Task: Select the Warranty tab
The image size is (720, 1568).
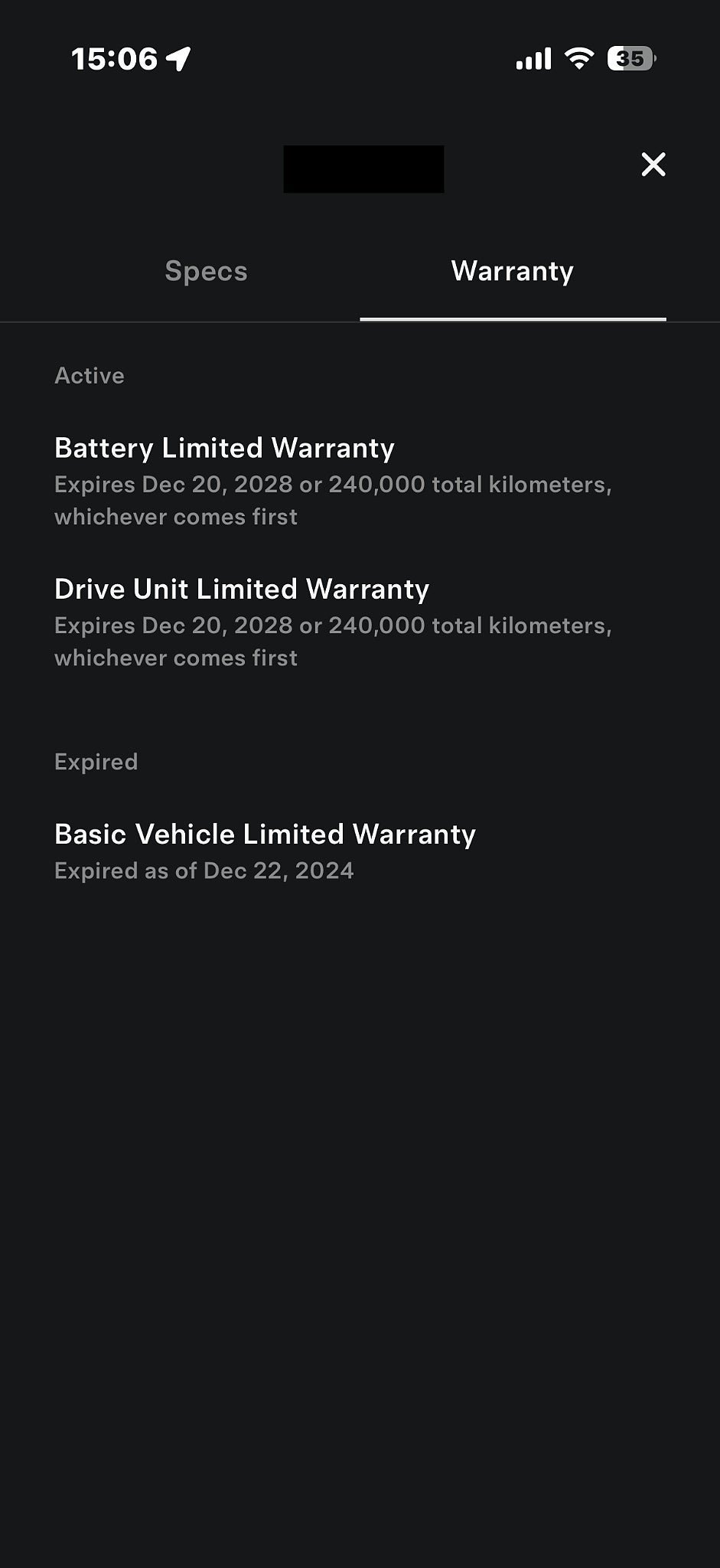Action: (x=512, y=272)
